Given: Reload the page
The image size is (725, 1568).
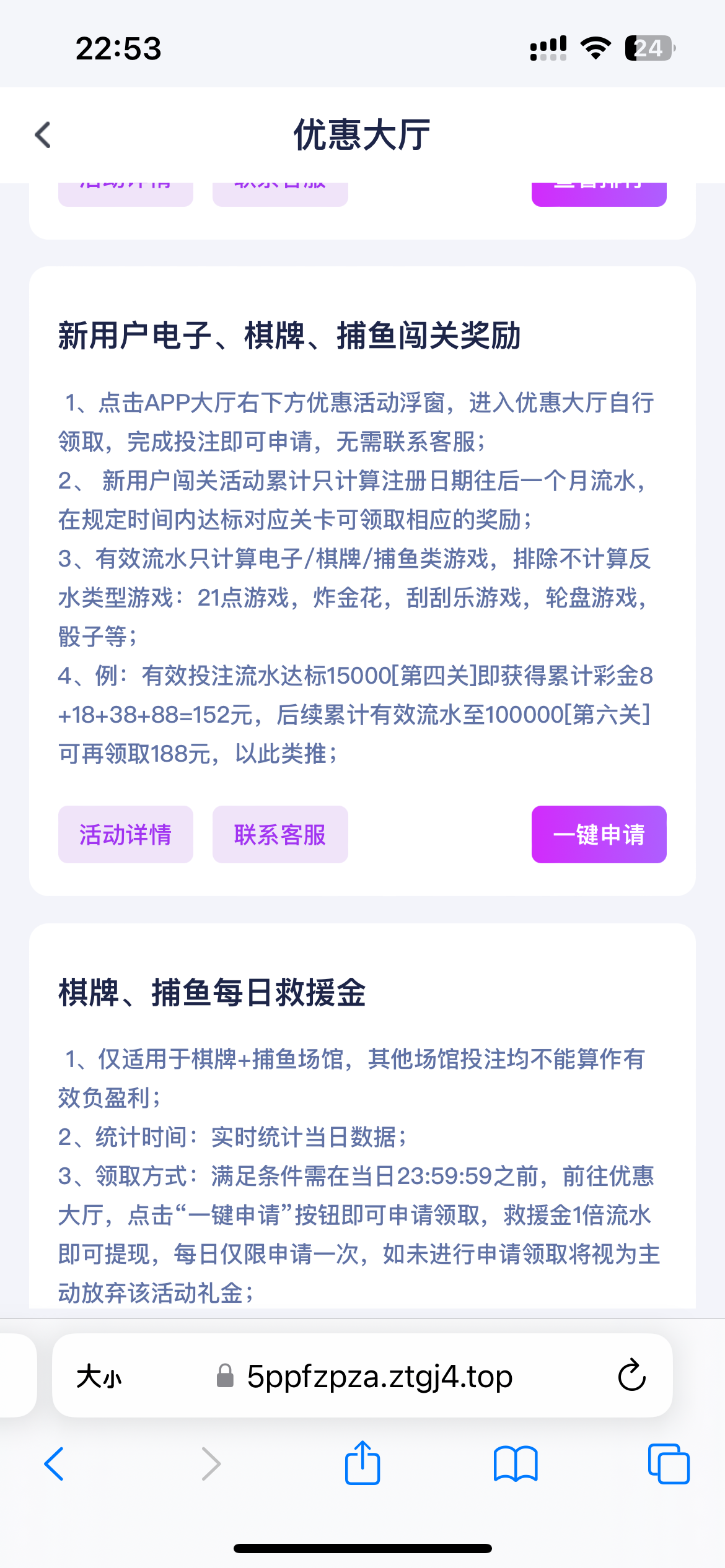Looking at the screenshot, I should click(x=631, y=1376).
